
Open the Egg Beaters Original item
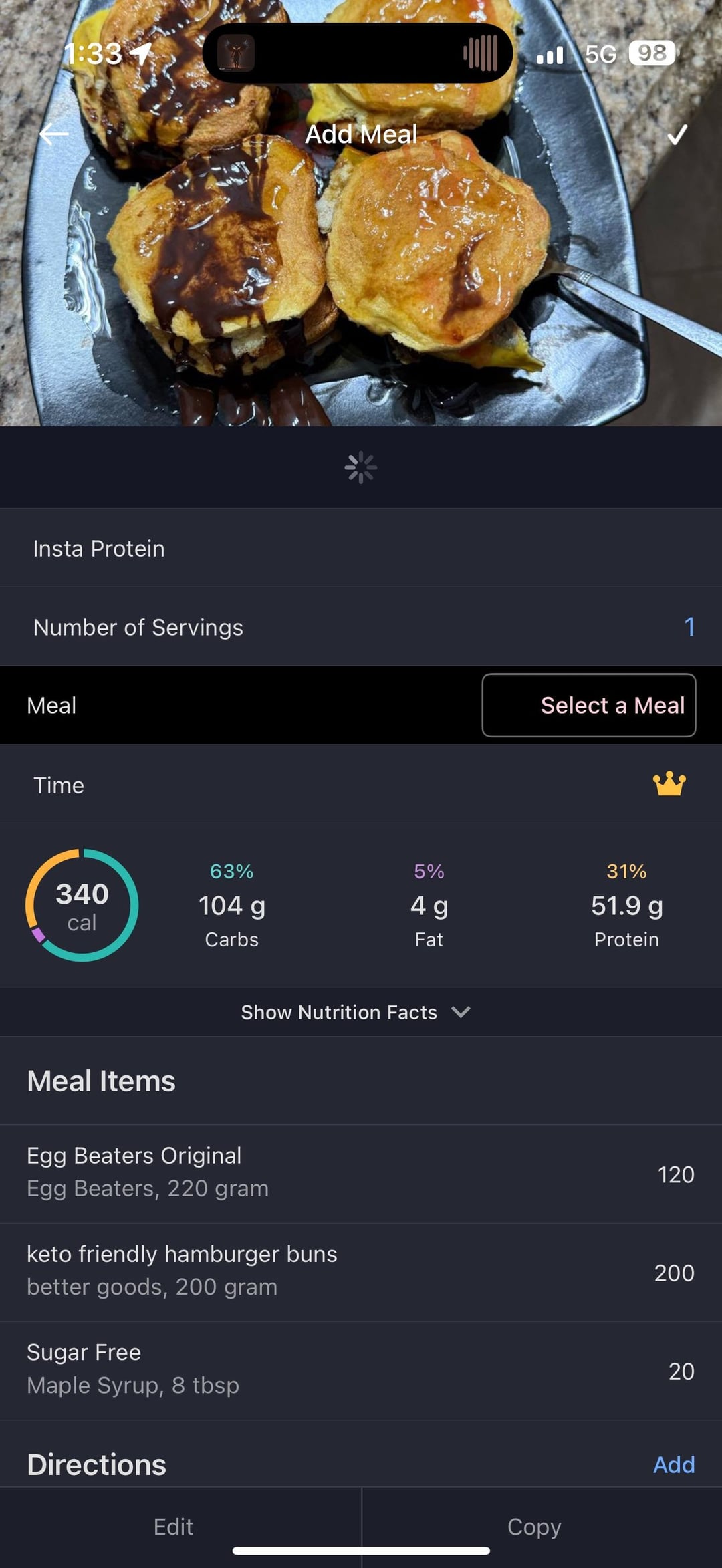(x=361, y=1174)
